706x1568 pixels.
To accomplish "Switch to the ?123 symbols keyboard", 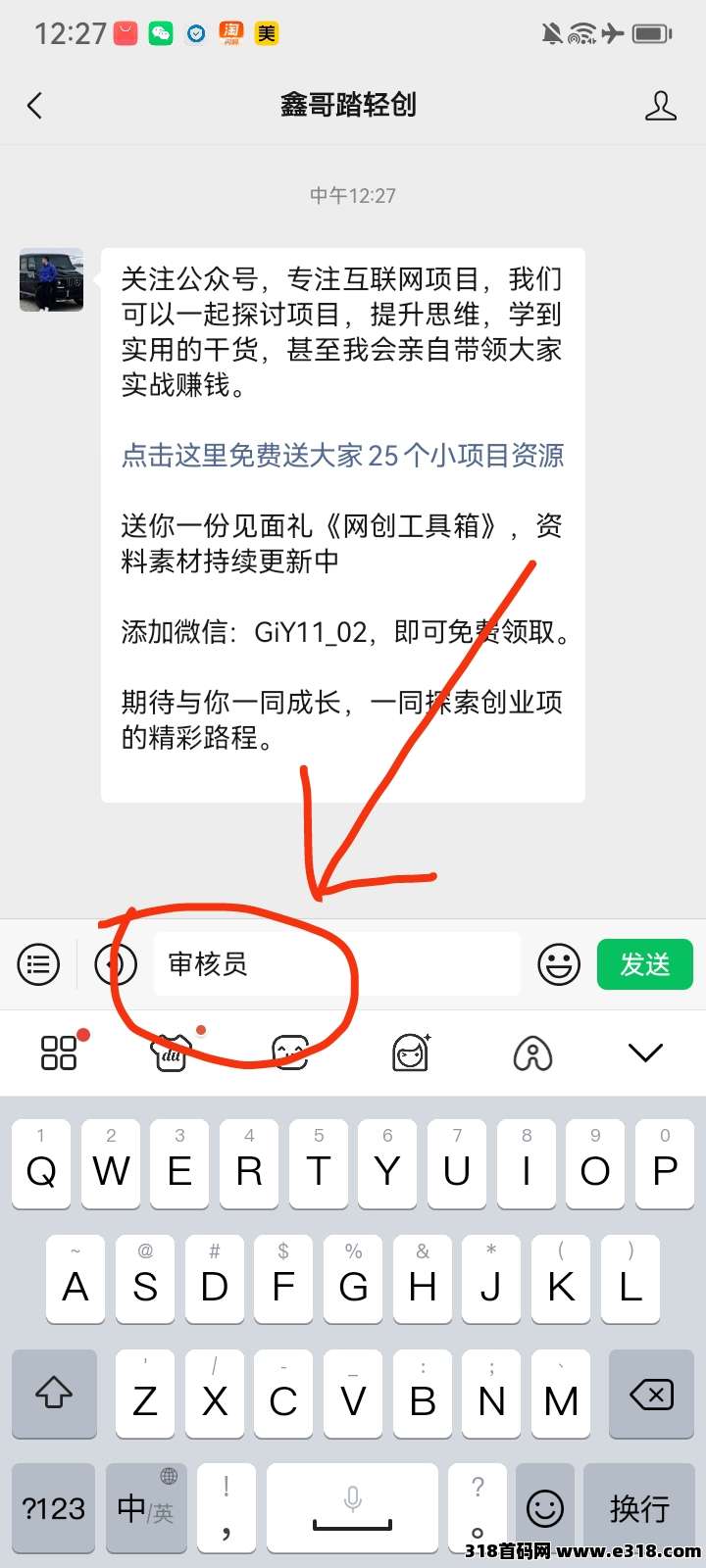I will pos(54,1509).
